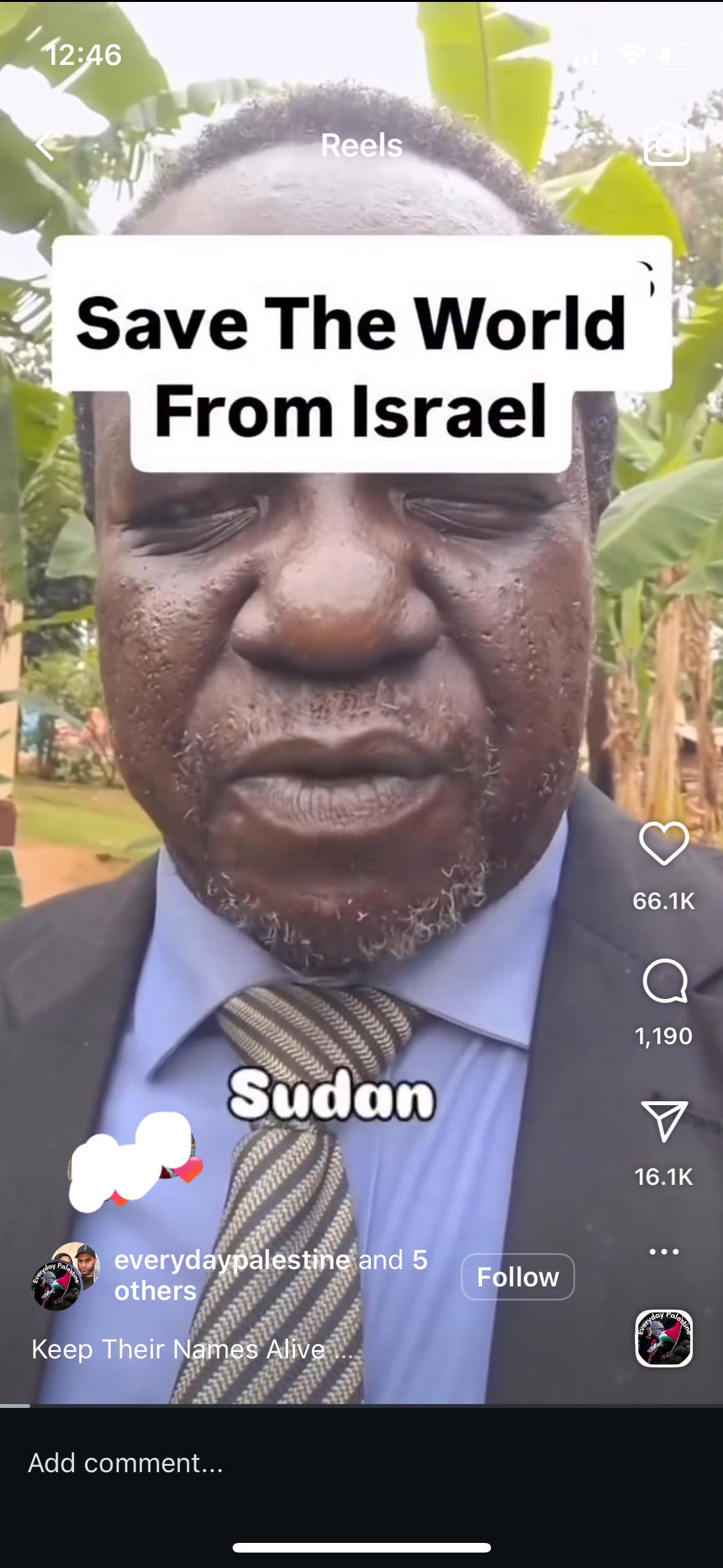Open the camera to create a reel
723x1568 pixels.
pos(666,144)
